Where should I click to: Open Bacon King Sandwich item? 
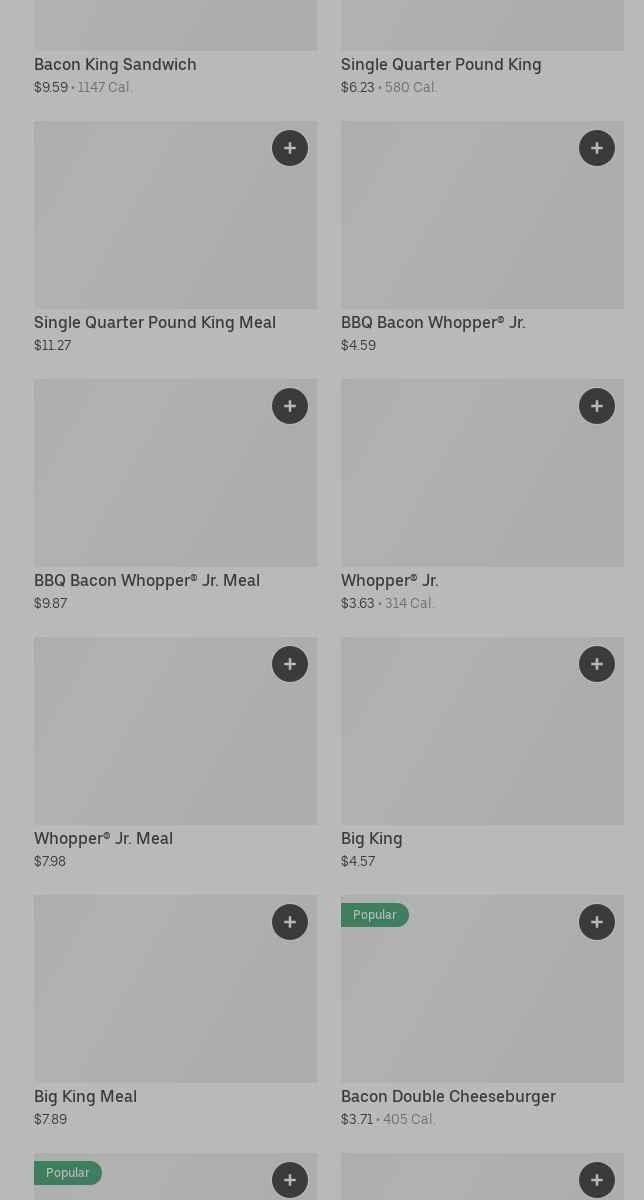[x=115, y=64]
